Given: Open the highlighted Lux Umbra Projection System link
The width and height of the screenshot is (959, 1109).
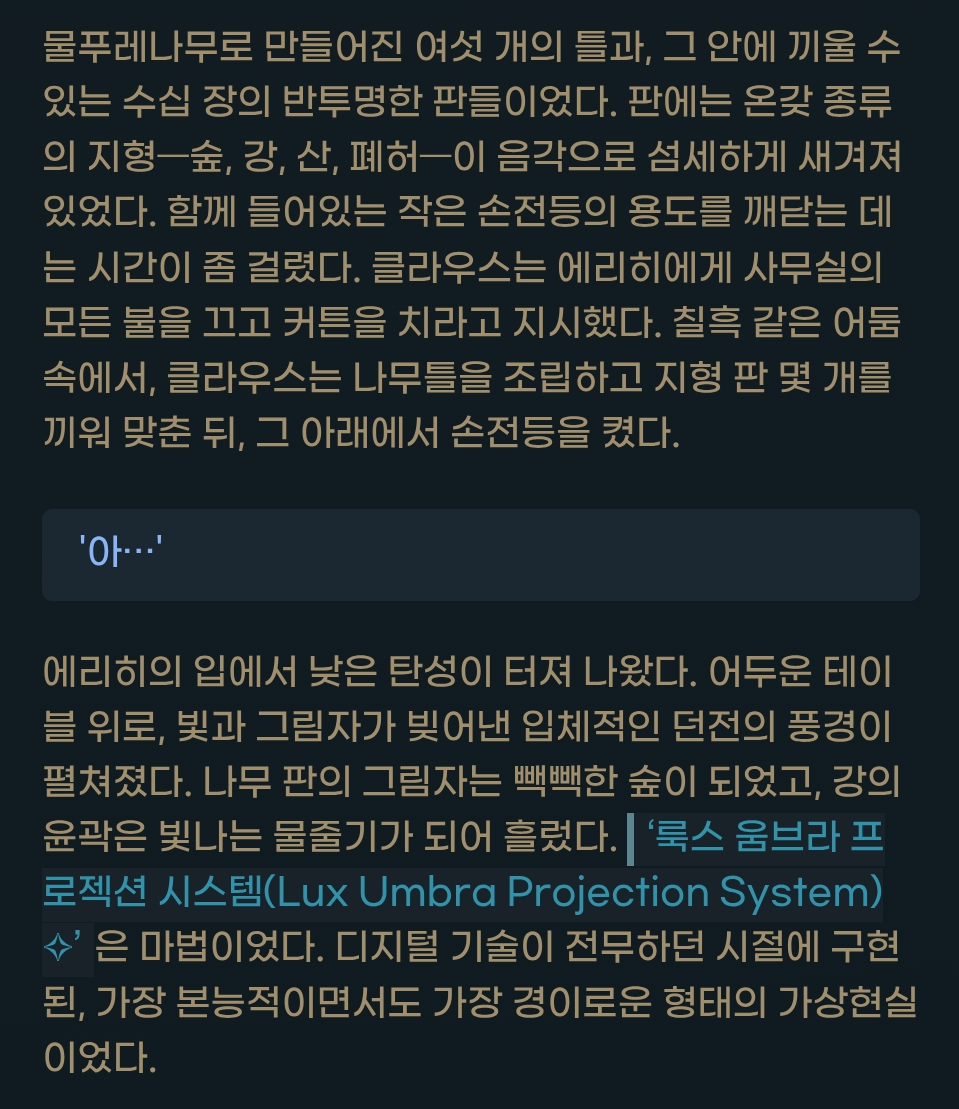Looking at the screenshot, I should click(462, 892).
